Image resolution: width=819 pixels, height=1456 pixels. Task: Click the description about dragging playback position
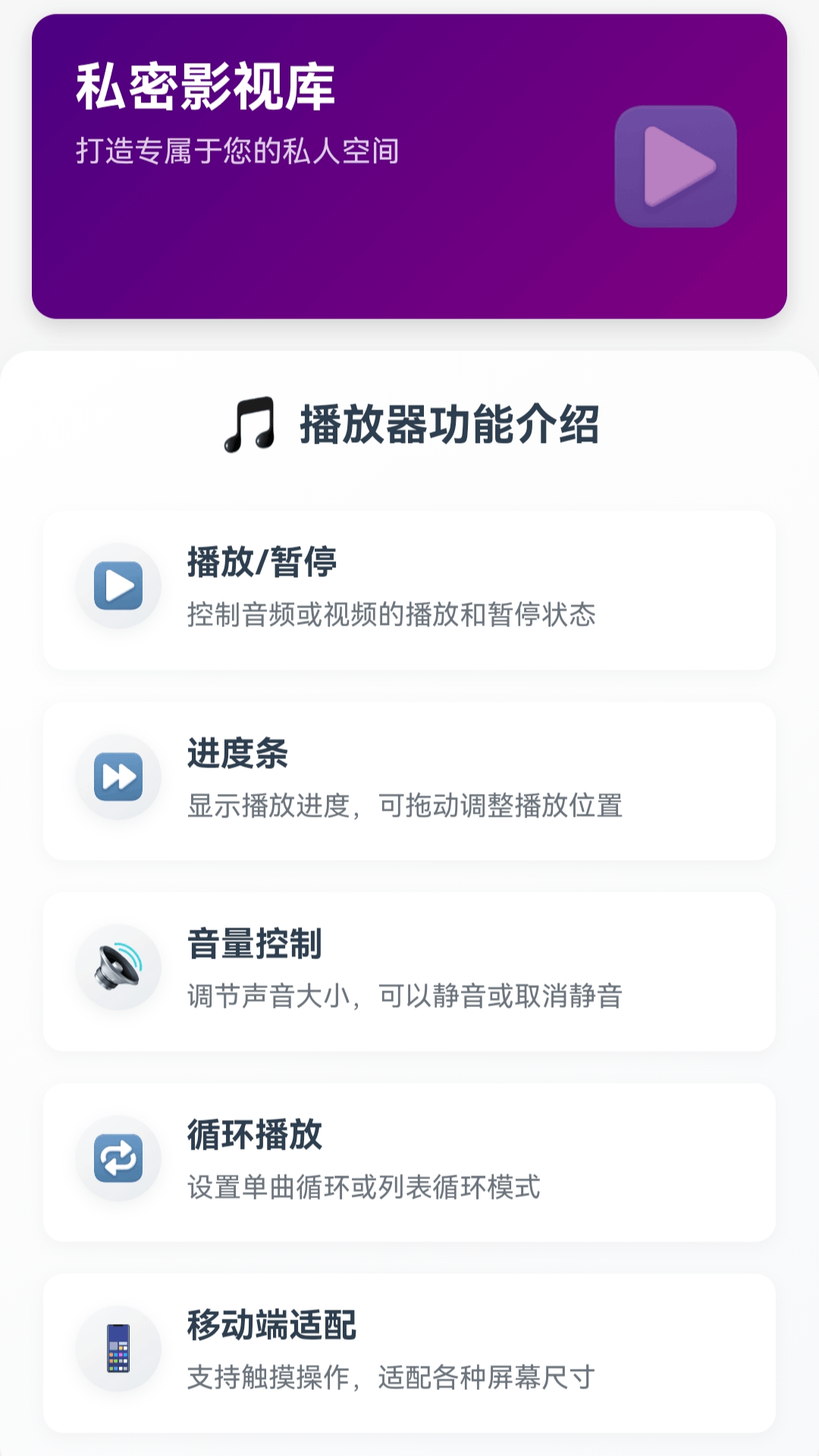(404, 807)
